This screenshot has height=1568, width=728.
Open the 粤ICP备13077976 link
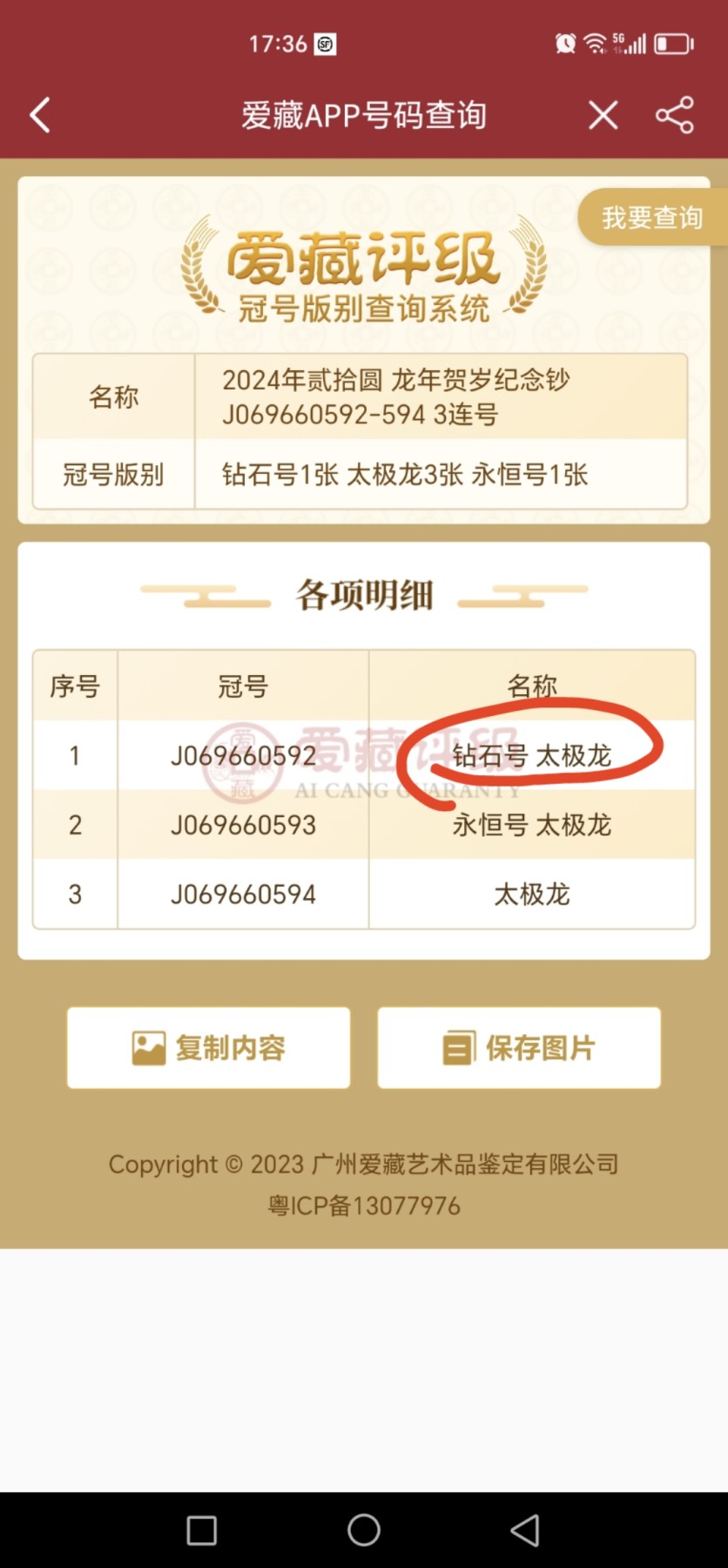(363, 1206)
